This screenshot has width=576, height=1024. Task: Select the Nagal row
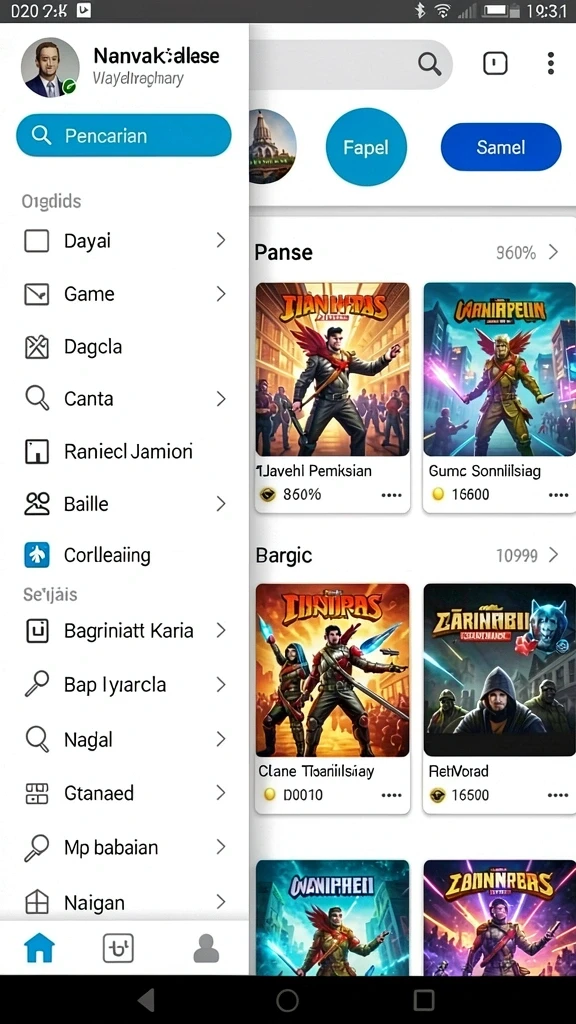[x=124, y=739]
